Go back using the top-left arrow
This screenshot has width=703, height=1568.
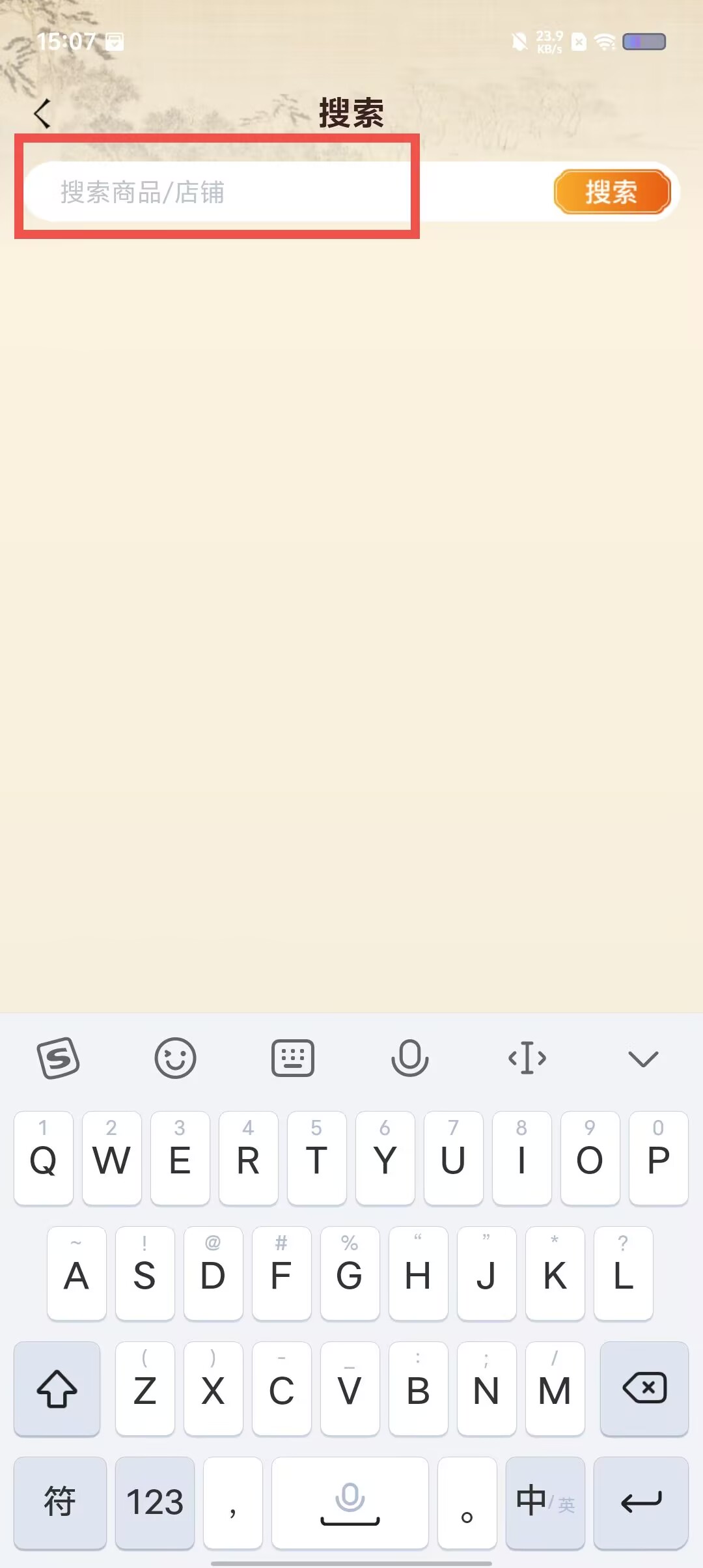pyautogui.click(x=42, y=114)
